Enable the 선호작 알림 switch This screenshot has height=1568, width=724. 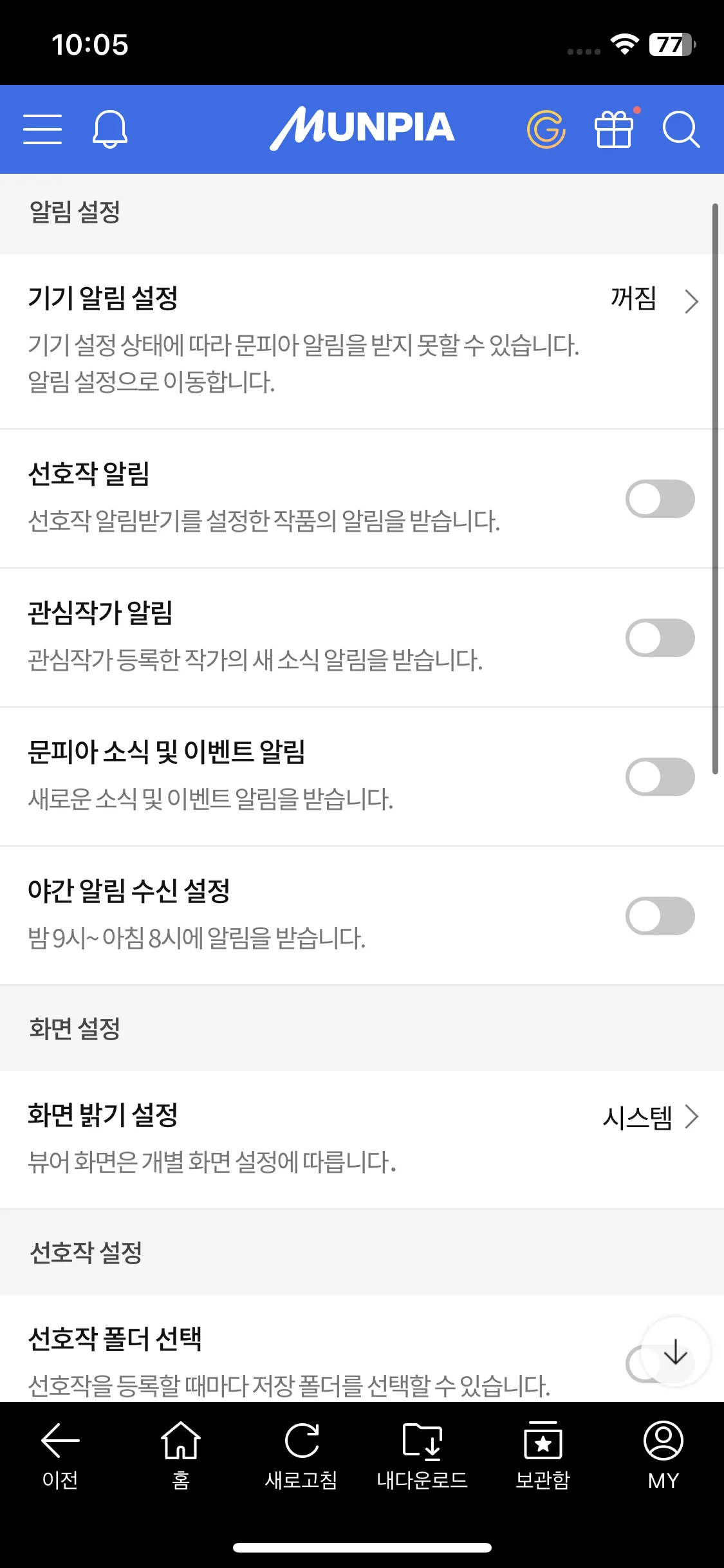660,499
